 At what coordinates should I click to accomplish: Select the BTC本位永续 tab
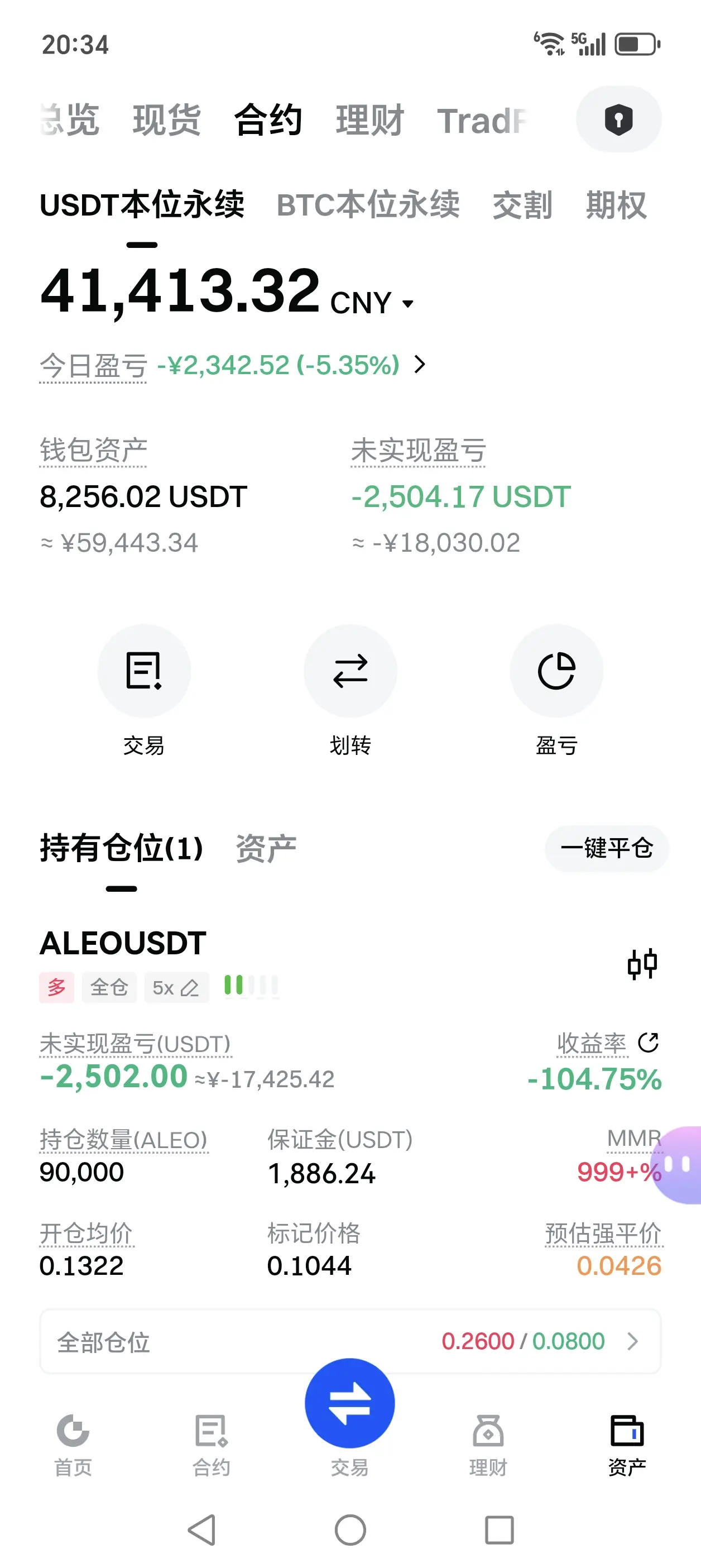(368, 205)
